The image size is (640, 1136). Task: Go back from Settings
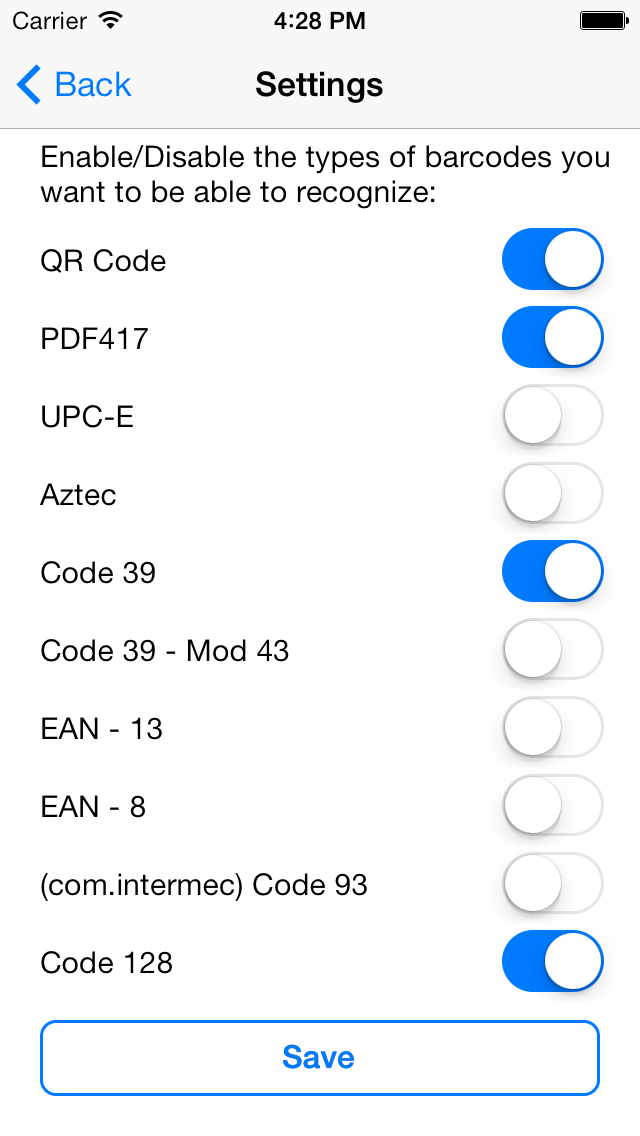tap(75, 85)
